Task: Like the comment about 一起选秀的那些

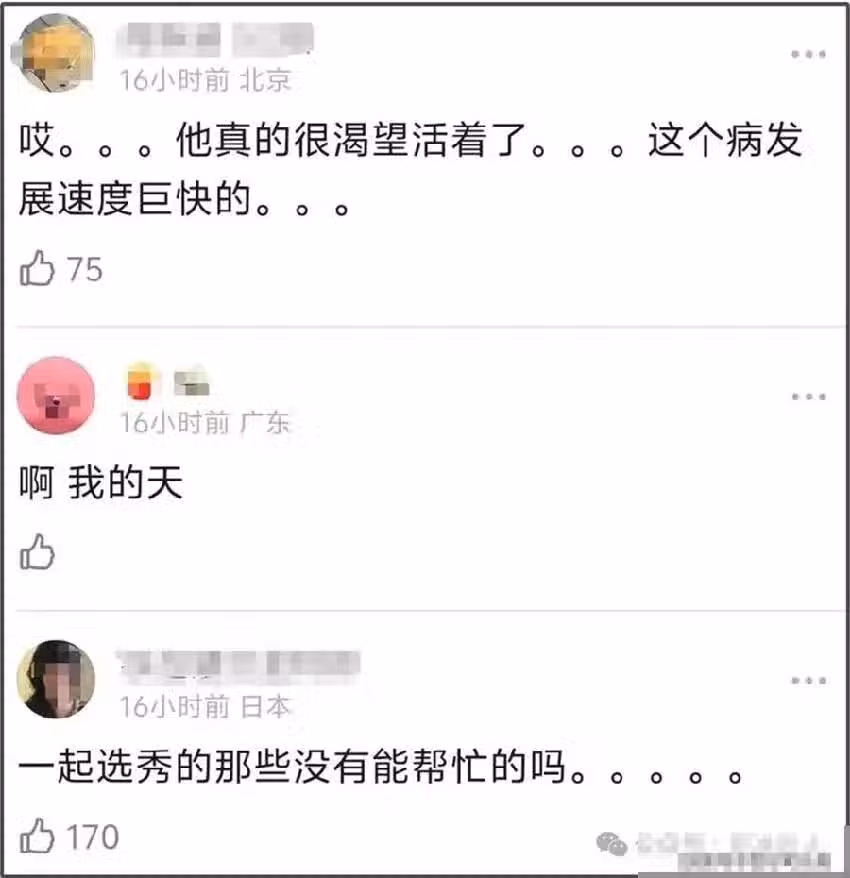Action: [37, 835]
